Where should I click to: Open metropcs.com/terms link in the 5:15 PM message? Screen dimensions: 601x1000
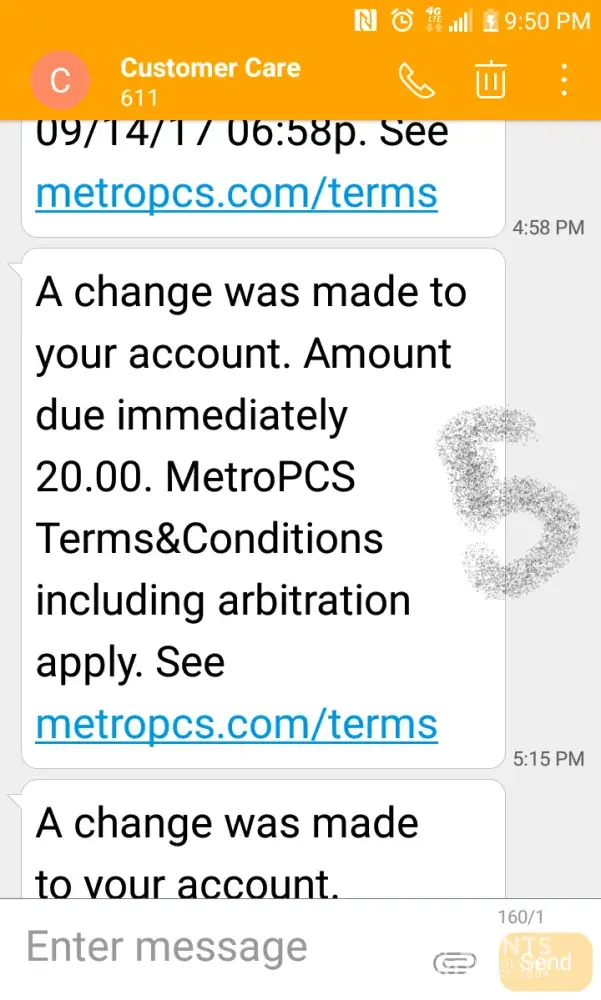point(236,723)
